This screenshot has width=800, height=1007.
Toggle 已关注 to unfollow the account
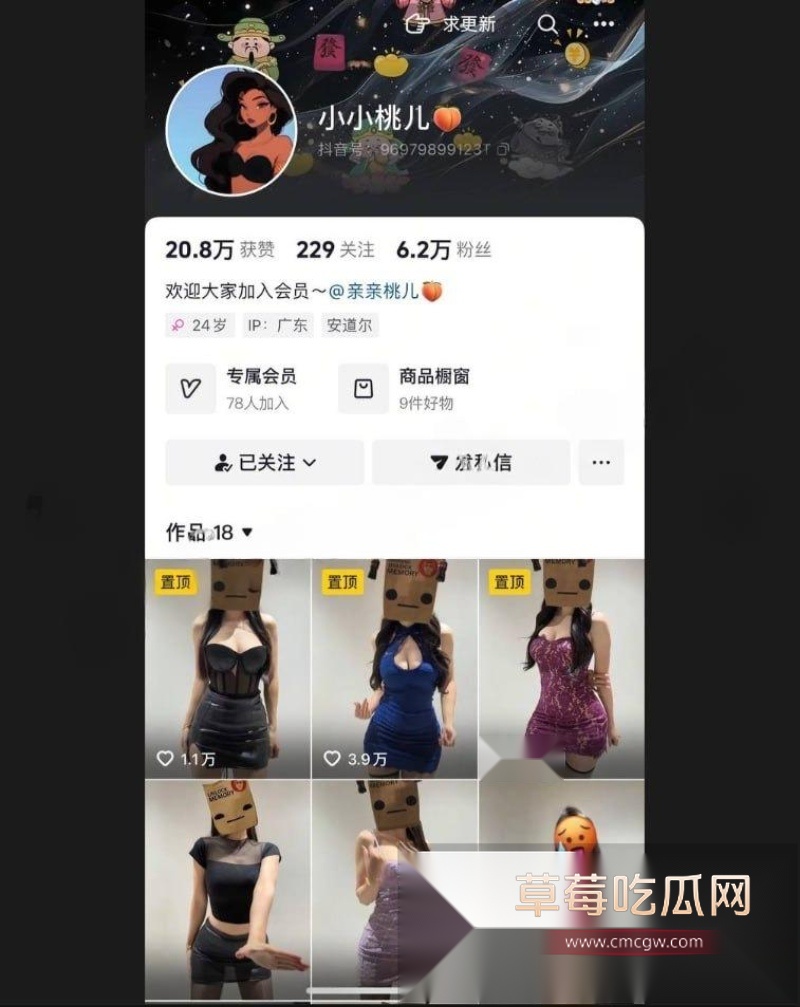263,462
